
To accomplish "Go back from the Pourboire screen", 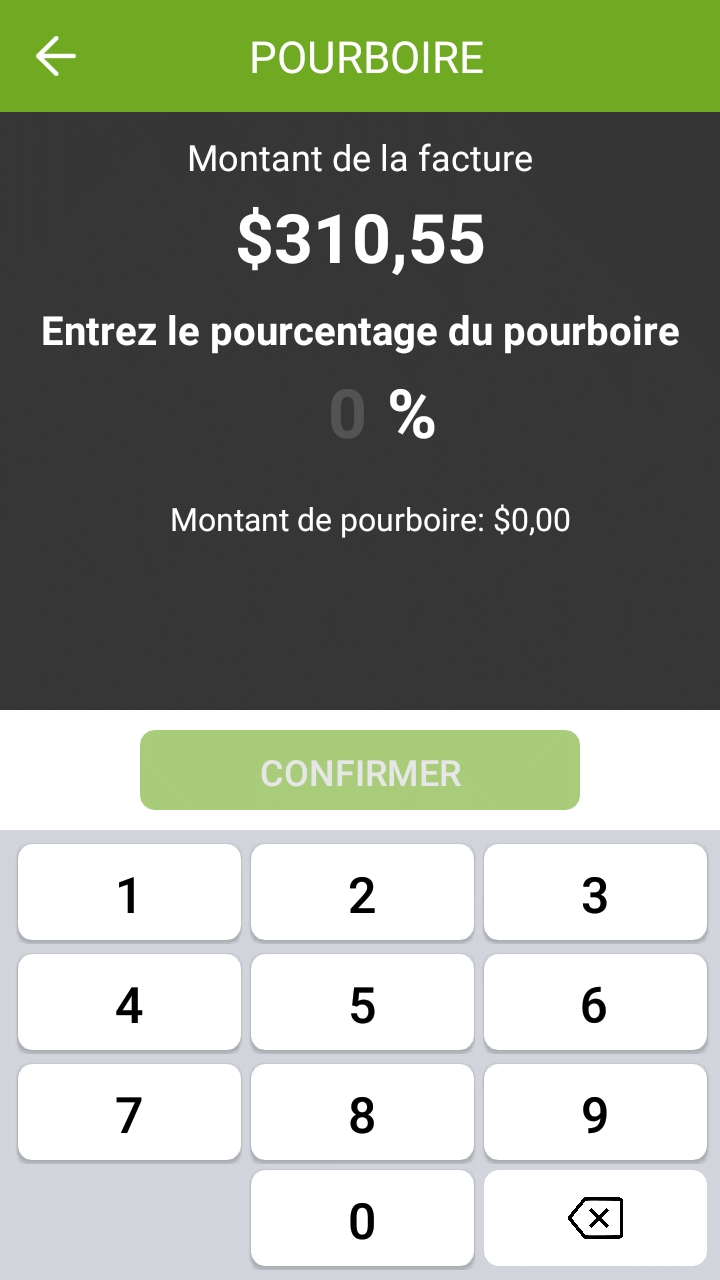I will coord(56,57).
